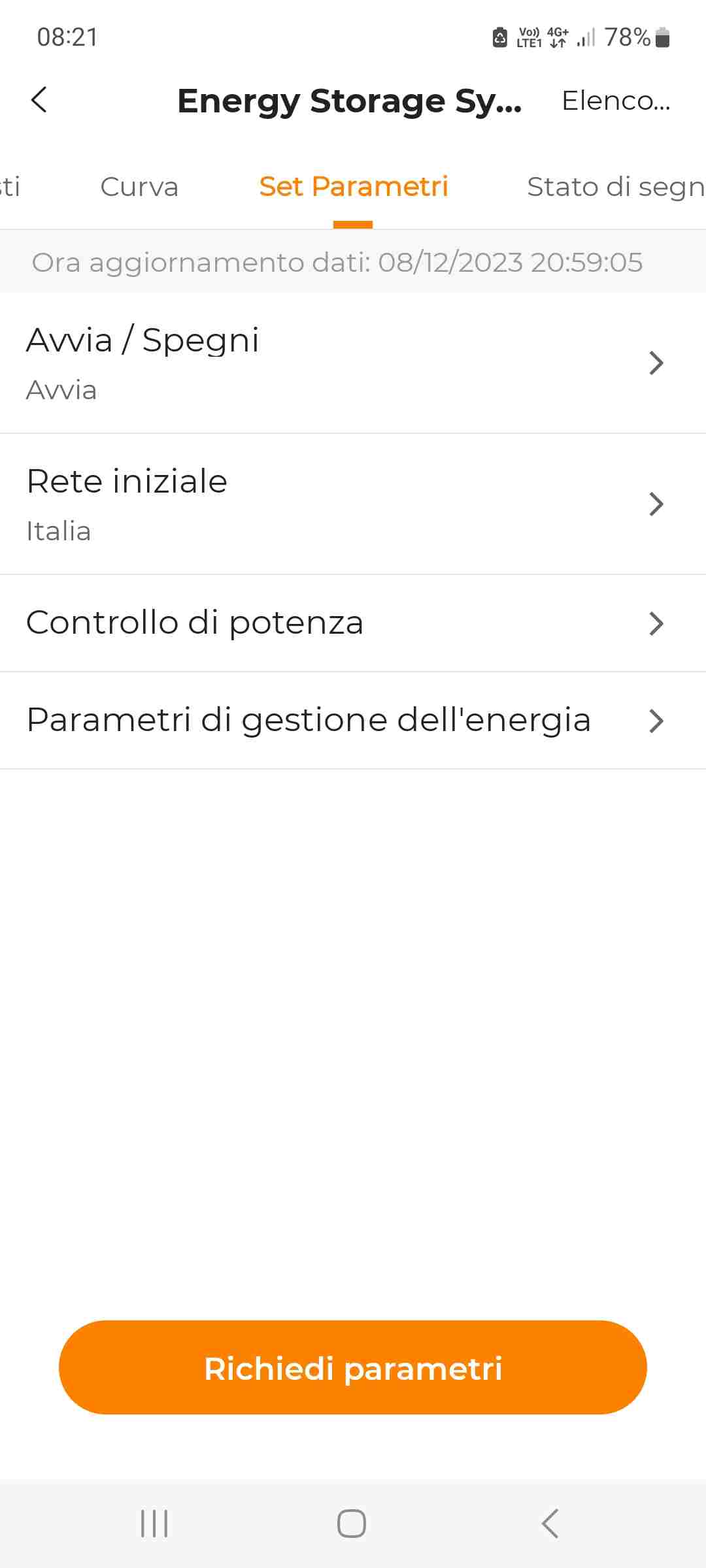This screenshot has height=1568, width=706.
Task: Go to home screen via navigation bar
Action: pyautogui.click(x=352, y=1524)
